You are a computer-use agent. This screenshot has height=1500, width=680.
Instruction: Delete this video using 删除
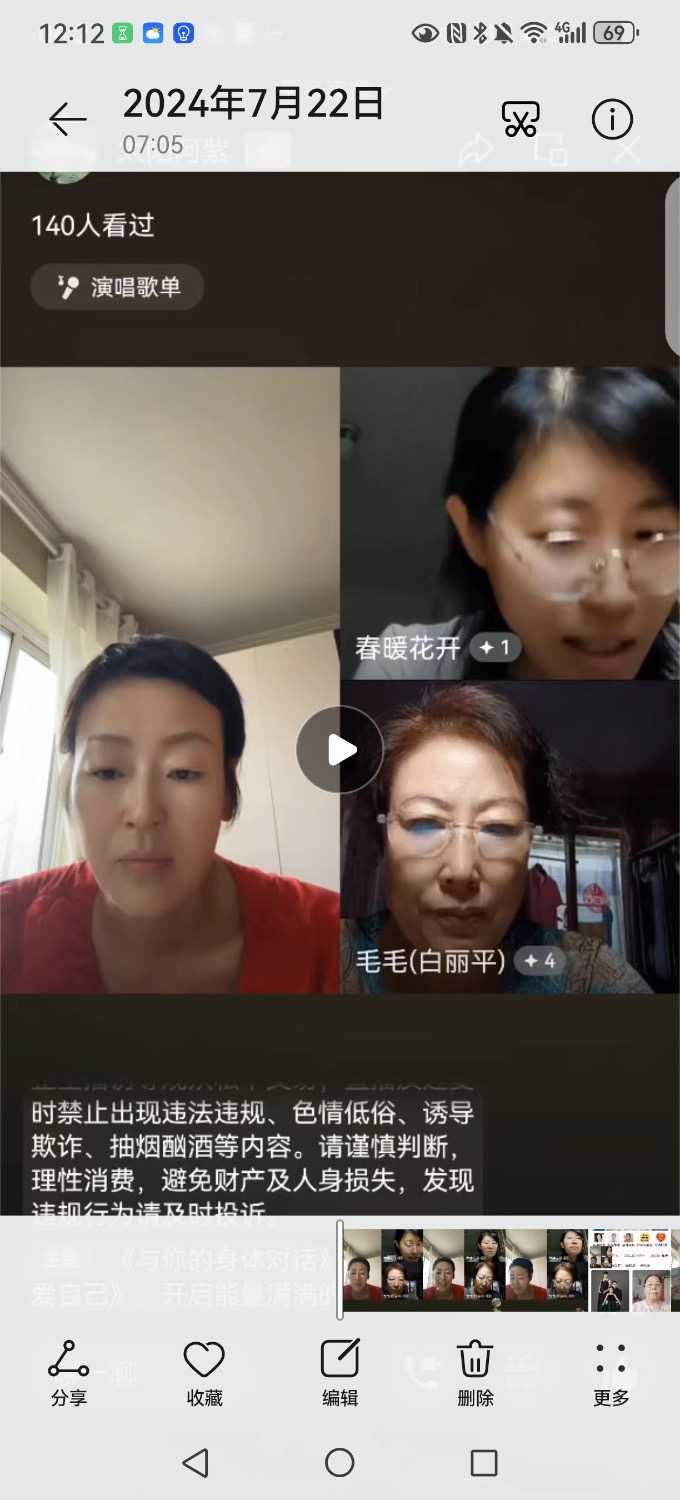tap(475, 1372)
